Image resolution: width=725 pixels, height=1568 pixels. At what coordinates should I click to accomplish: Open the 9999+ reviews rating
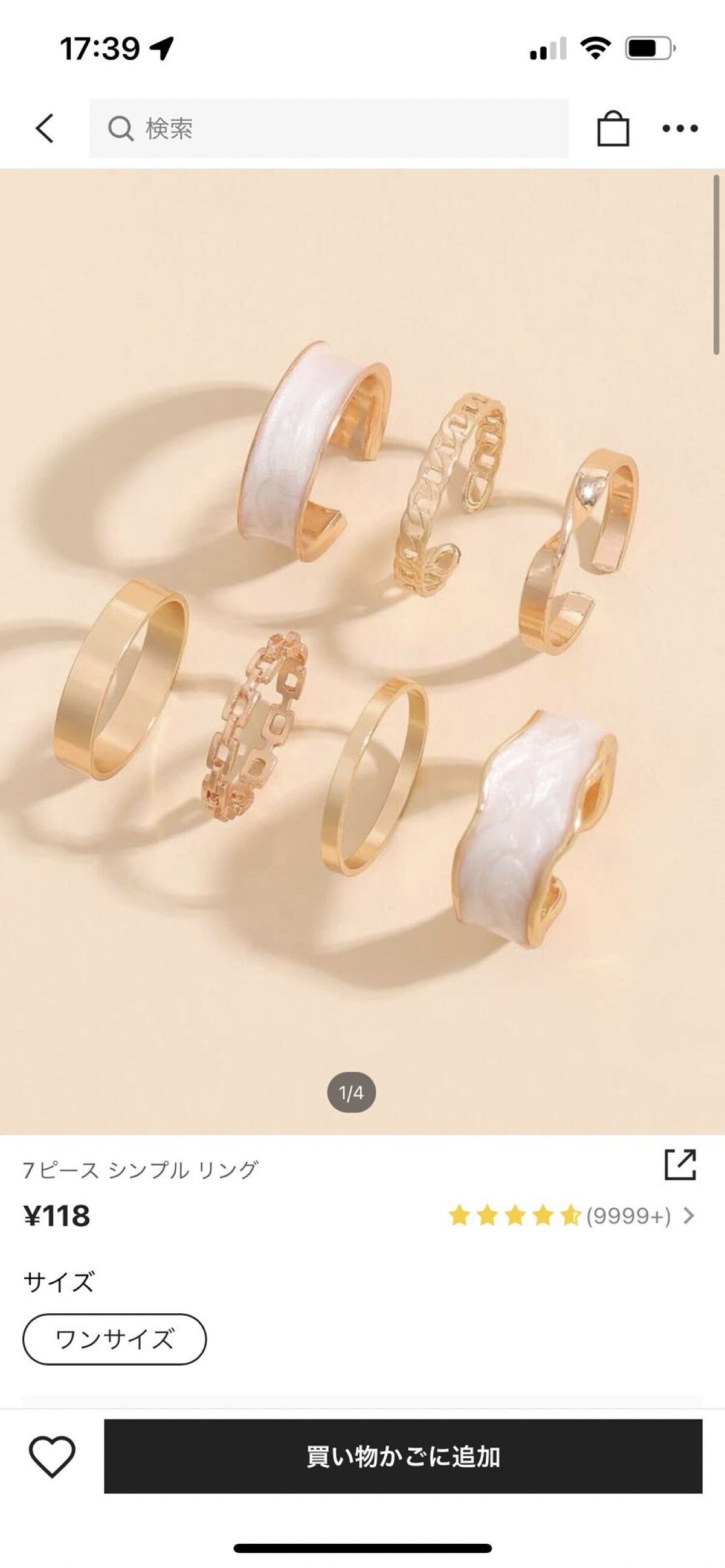(x=572, y=1216)
